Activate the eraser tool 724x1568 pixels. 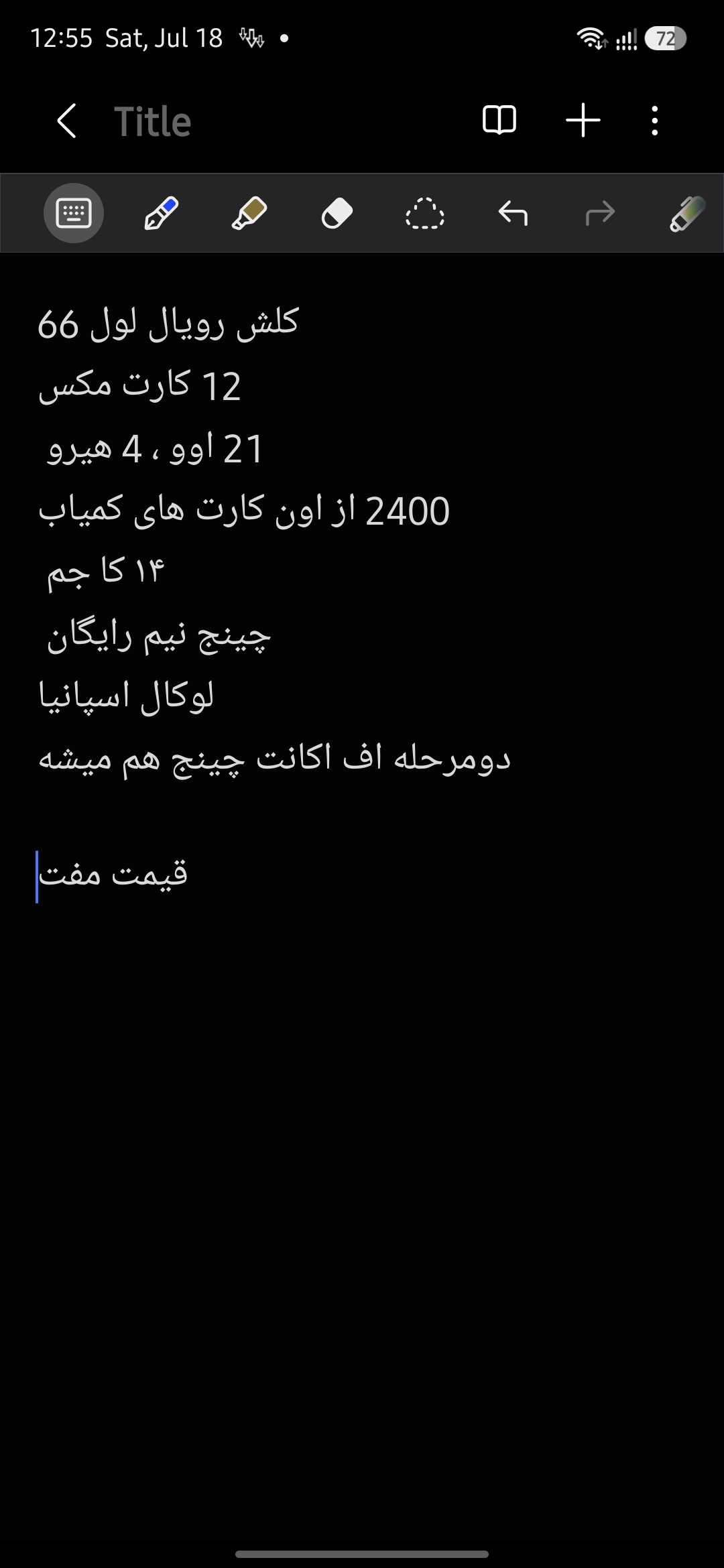pos(337,214)
